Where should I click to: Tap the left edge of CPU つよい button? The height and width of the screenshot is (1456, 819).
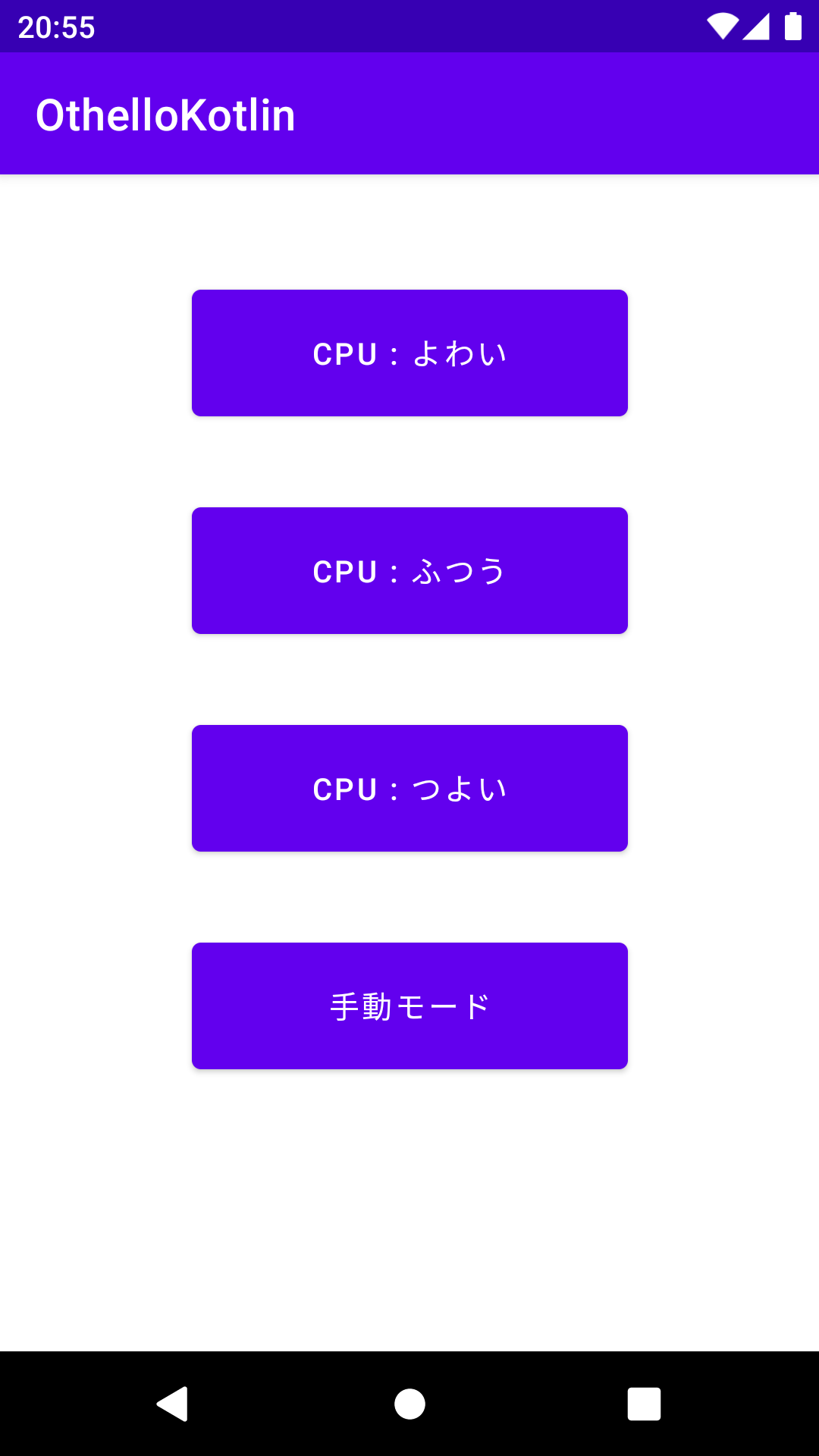coord(205,788)
